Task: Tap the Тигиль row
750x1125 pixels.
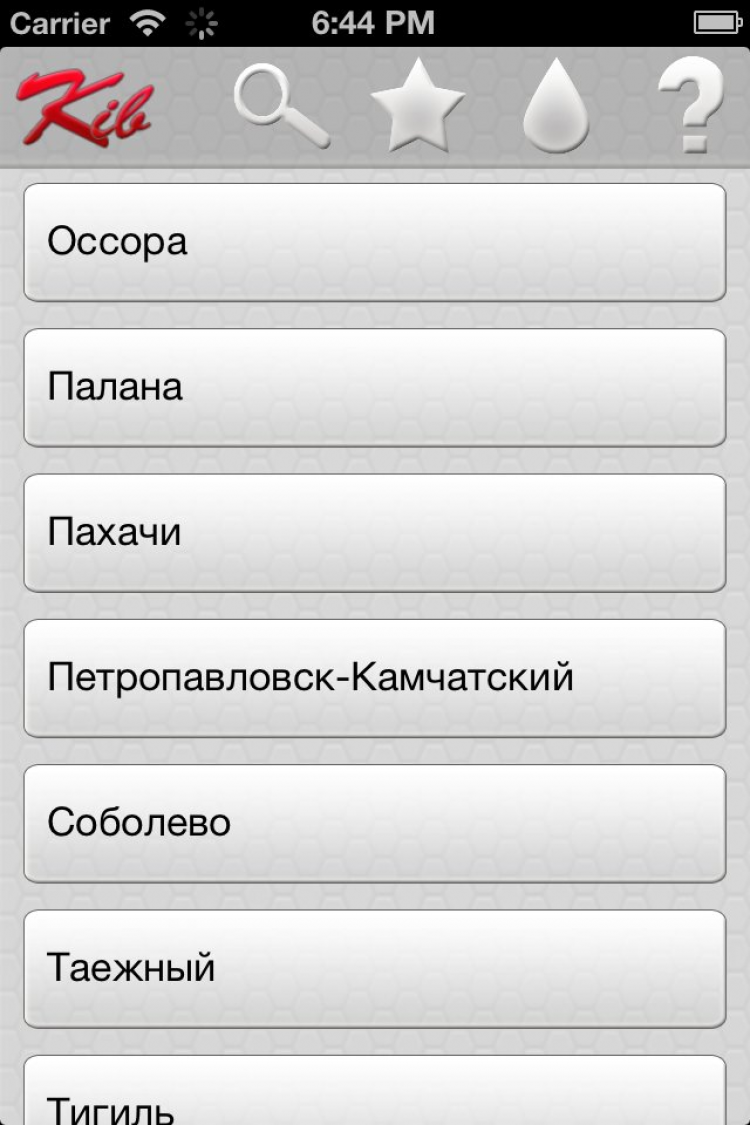Action: point(374,1095)
